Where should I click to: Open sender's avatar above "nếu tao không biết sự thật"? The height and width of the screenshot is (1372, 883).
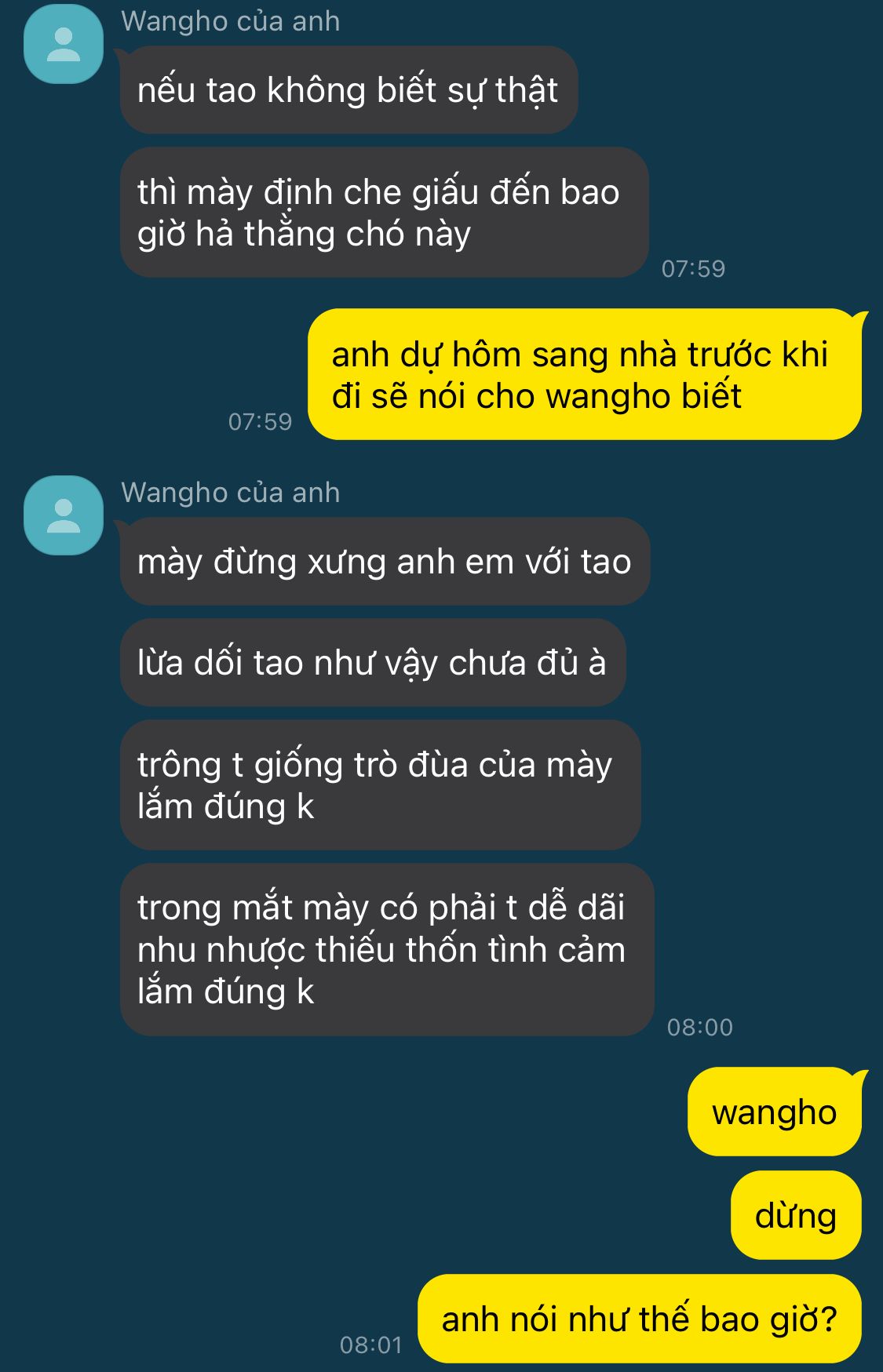(64, 44)
